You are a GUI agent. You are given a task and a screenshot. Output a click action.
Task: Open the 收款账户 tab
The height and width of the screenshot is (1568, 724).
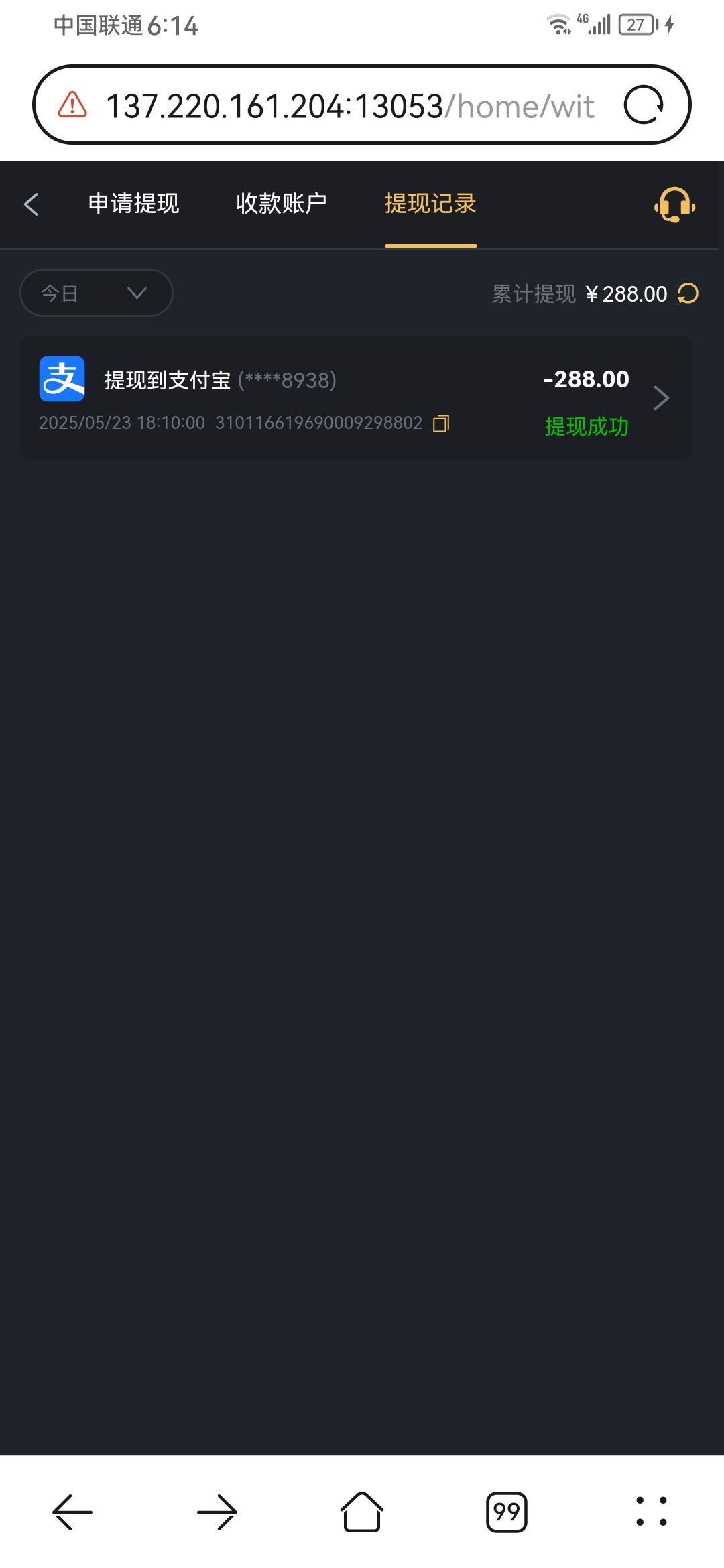point(282,204)
